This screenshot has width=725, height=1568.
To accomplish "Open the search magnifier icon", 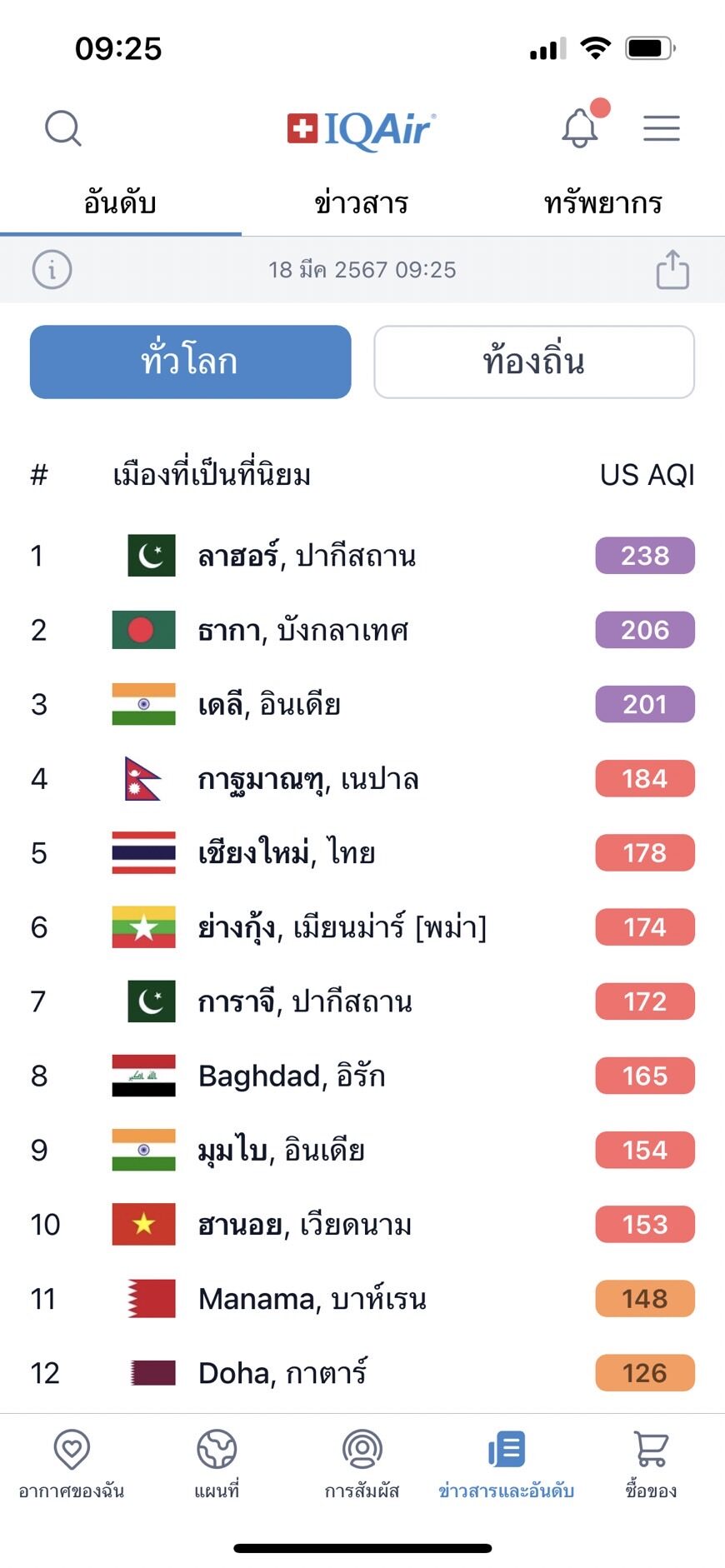I will pos(62,128).
